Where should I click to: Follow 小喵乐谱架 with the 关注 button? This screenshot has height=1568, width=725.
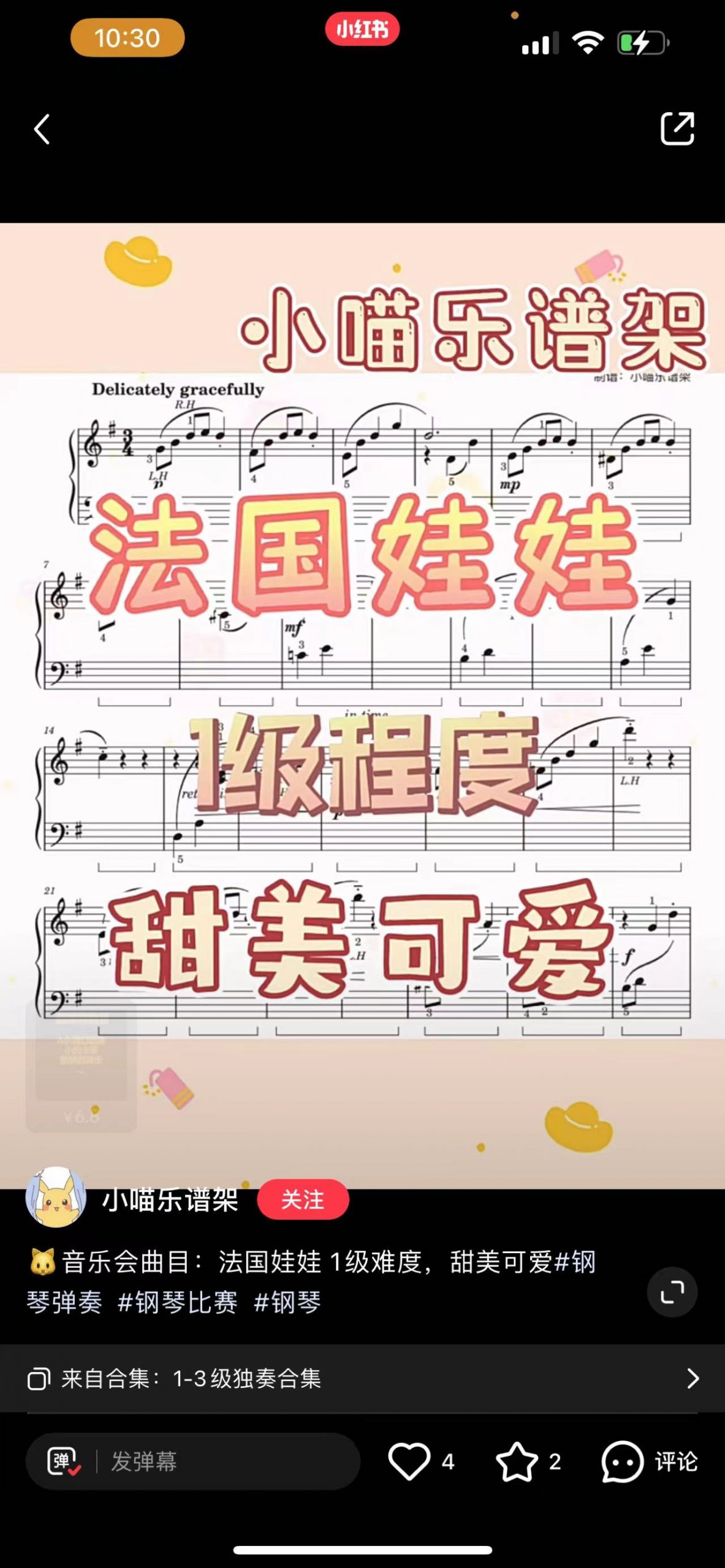coord(303,1199)
